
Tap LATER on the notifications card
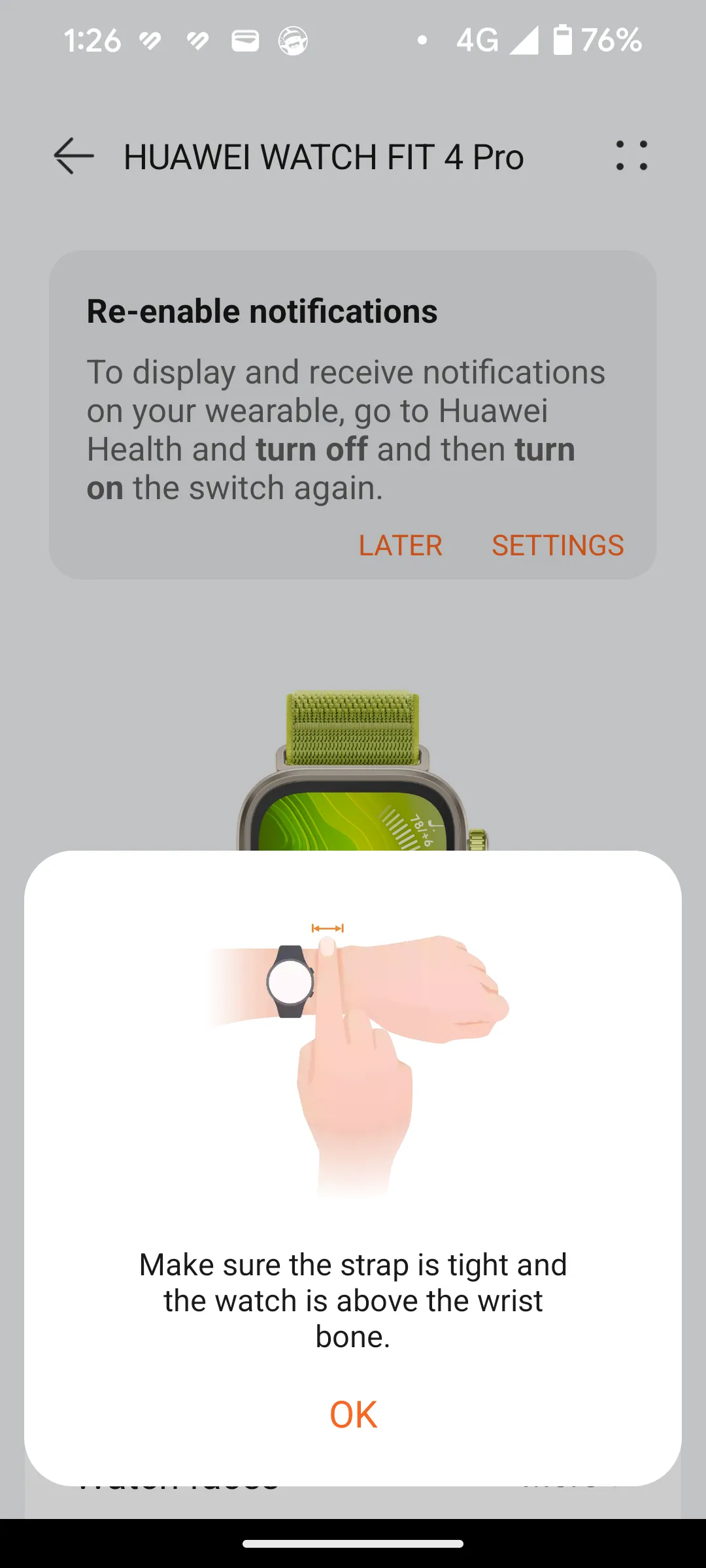pyautogui.click(x=400, y=546)
